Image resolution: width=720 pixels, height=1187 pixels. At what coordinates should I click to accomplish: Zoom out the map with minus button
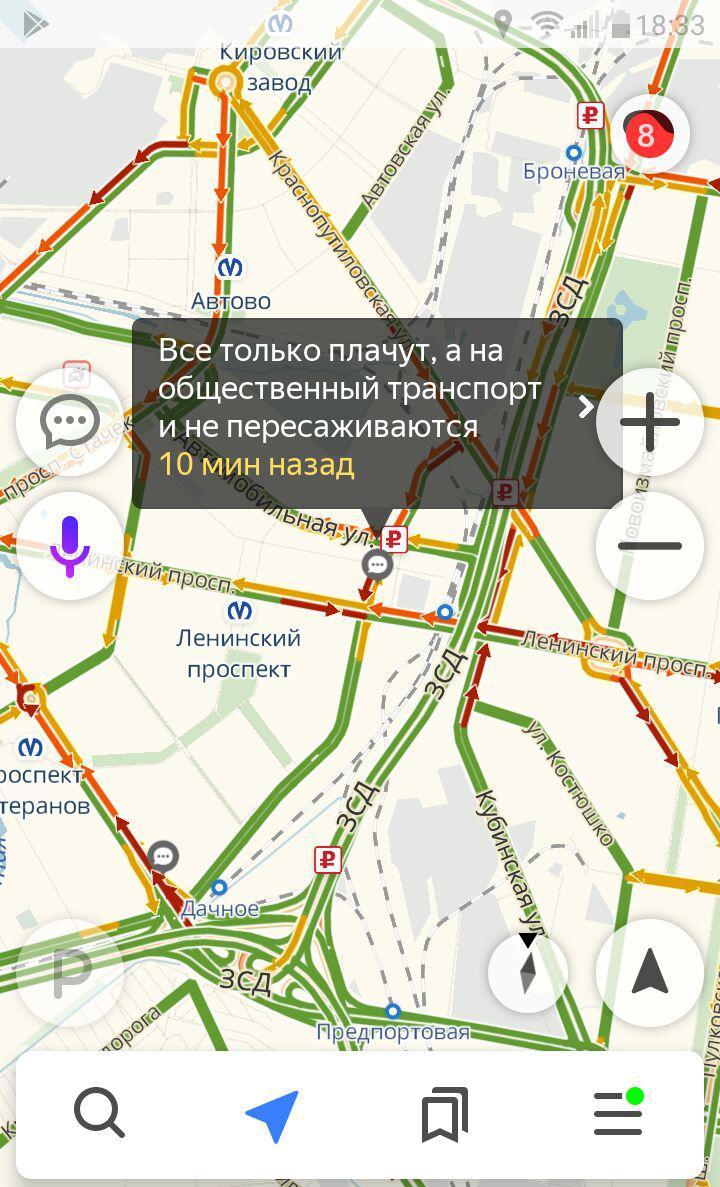[649, 546]
